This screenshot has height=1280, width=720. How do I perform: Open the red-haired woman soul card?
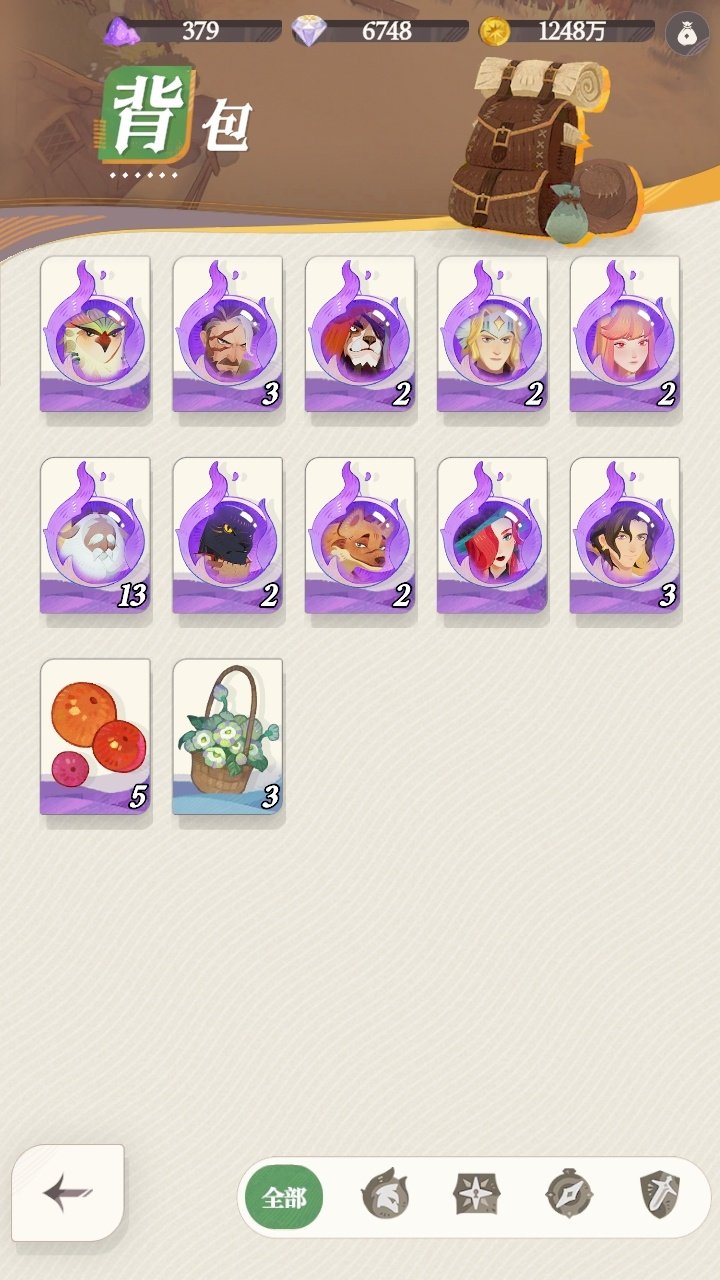pyautogui.click(x=492, y=535)
